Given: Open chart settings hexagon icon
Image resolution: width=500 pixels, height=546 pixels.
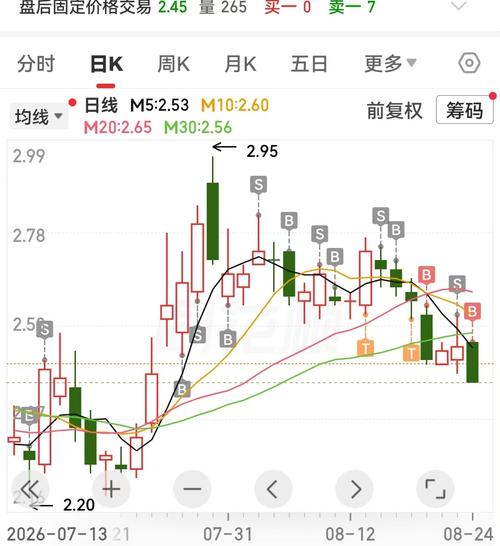Looking at the screenshot, I should 469,63.
